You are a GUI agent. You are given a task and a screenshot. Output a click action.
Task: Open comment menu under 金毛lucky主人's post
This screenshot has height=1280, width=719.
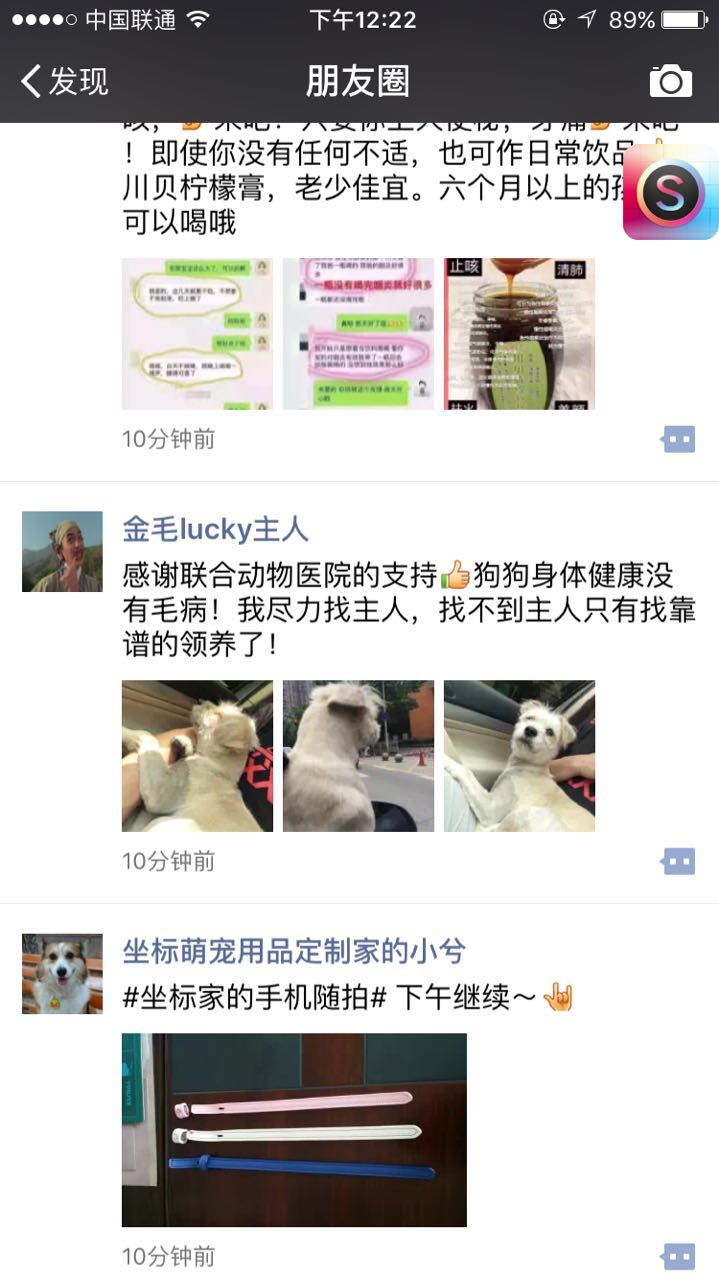pyautogui.click(x=679, y=861)
